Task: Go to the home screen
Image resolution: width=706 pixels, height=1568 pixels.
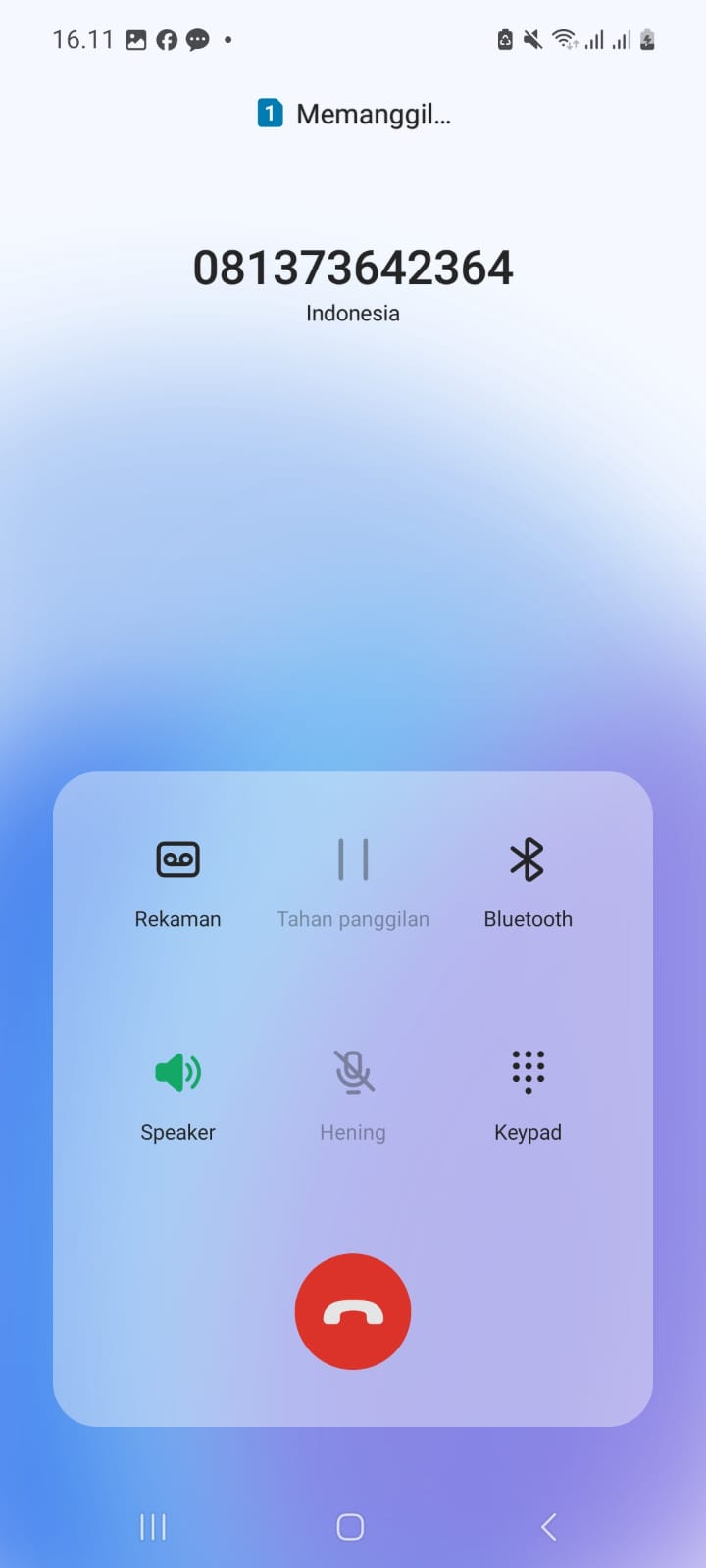Action: [x=350, y=1526]
